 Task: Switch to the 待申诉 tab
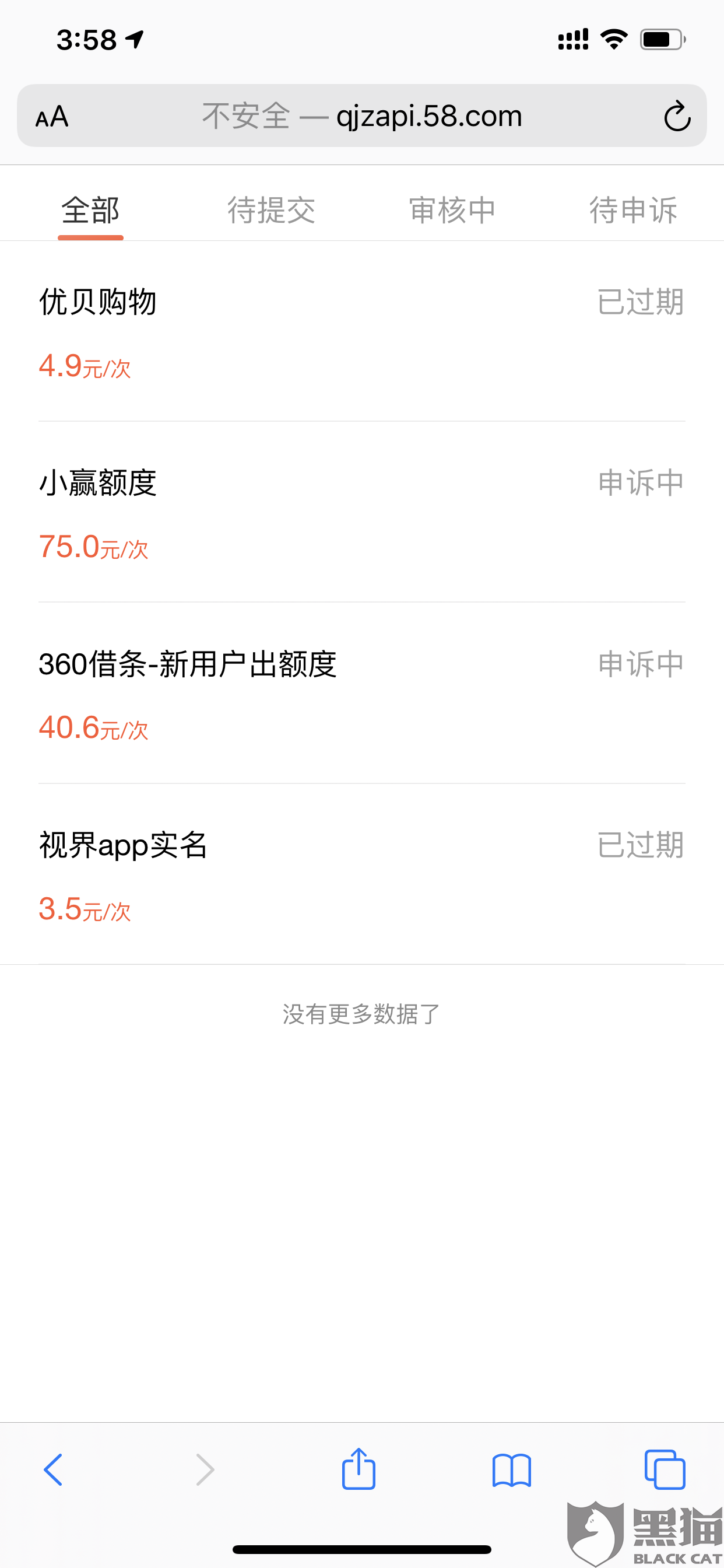[632, 210]
